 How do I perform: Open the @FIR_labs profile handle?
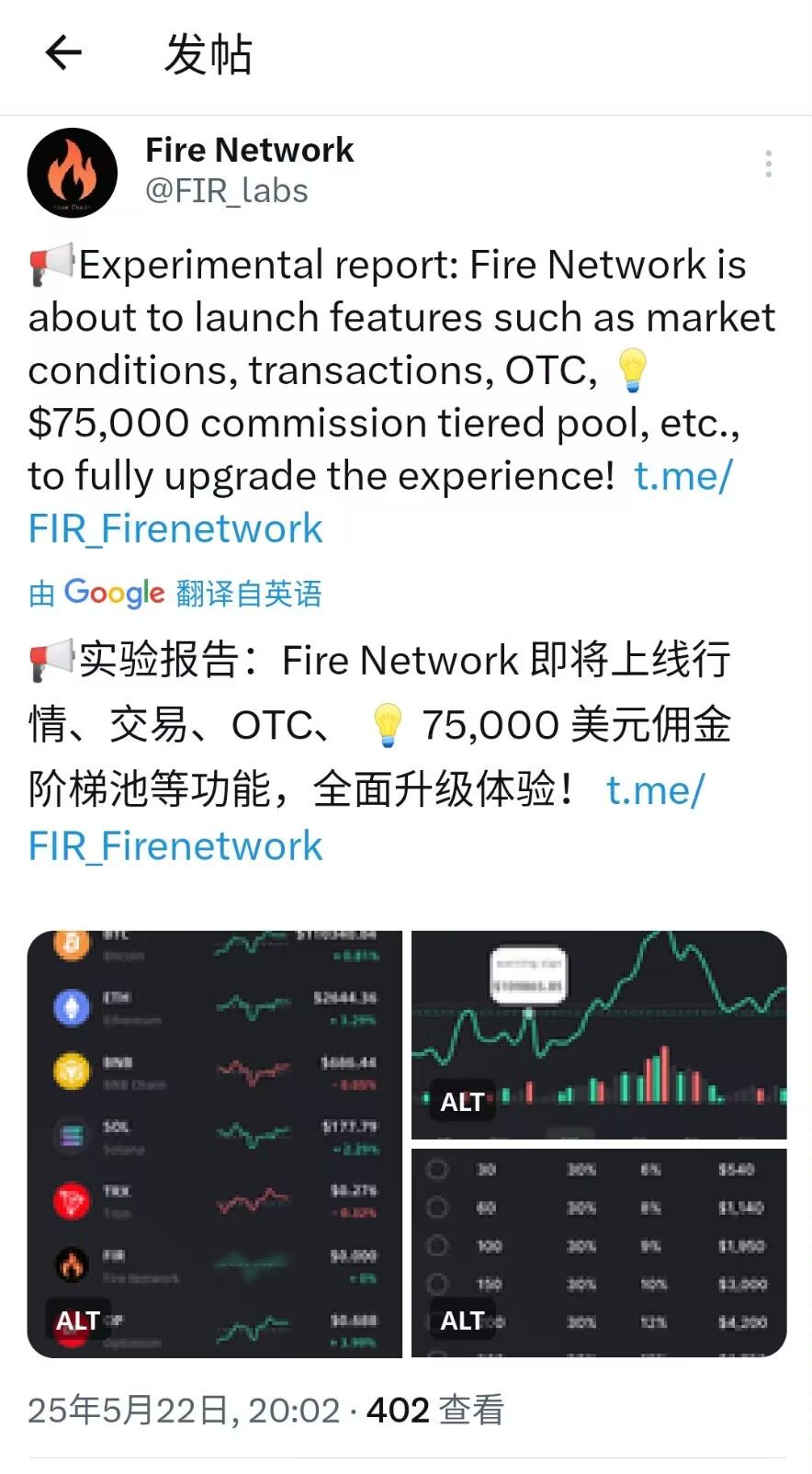click(x=227, y=190)
